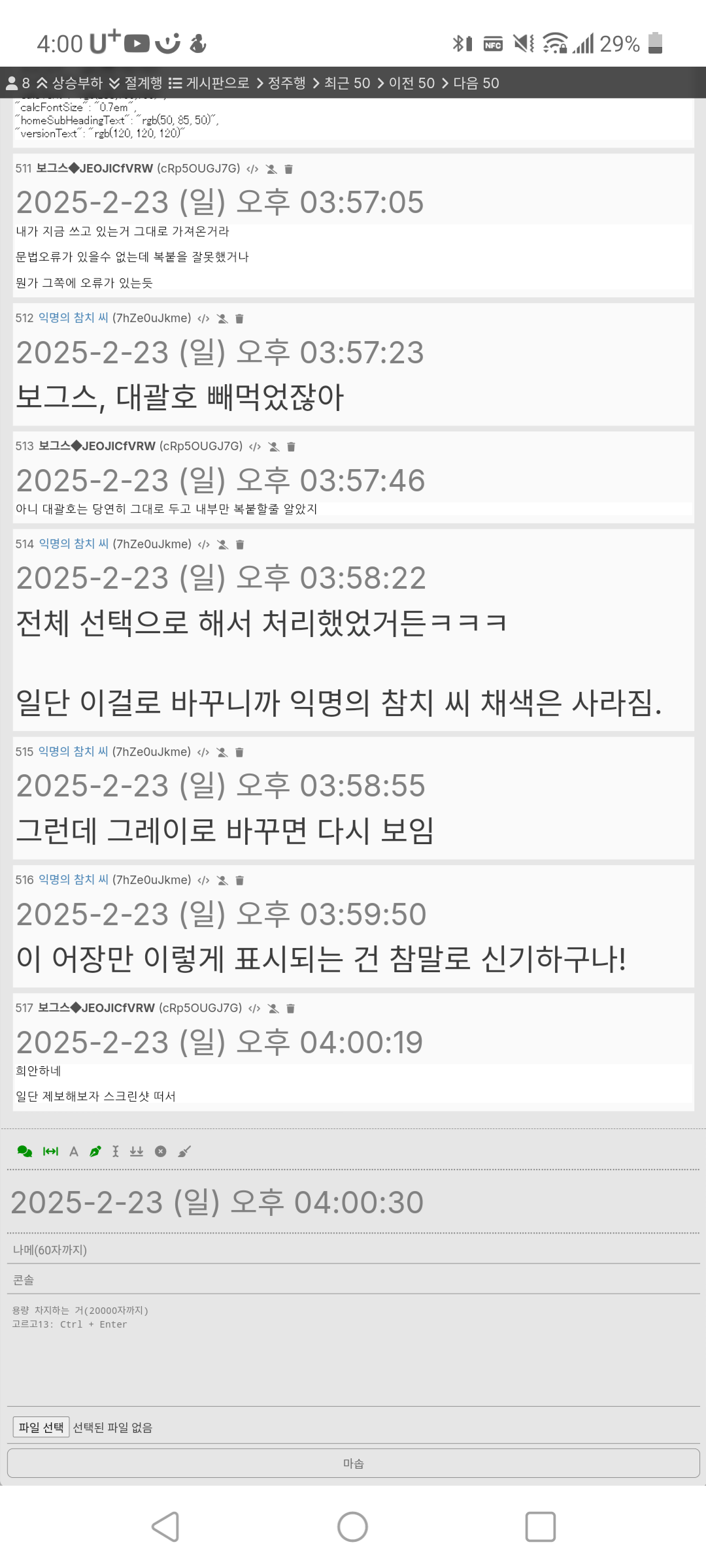Tap the 상승부하 link in the top bar
This screenshot has height=1568, width=706.
69,83
